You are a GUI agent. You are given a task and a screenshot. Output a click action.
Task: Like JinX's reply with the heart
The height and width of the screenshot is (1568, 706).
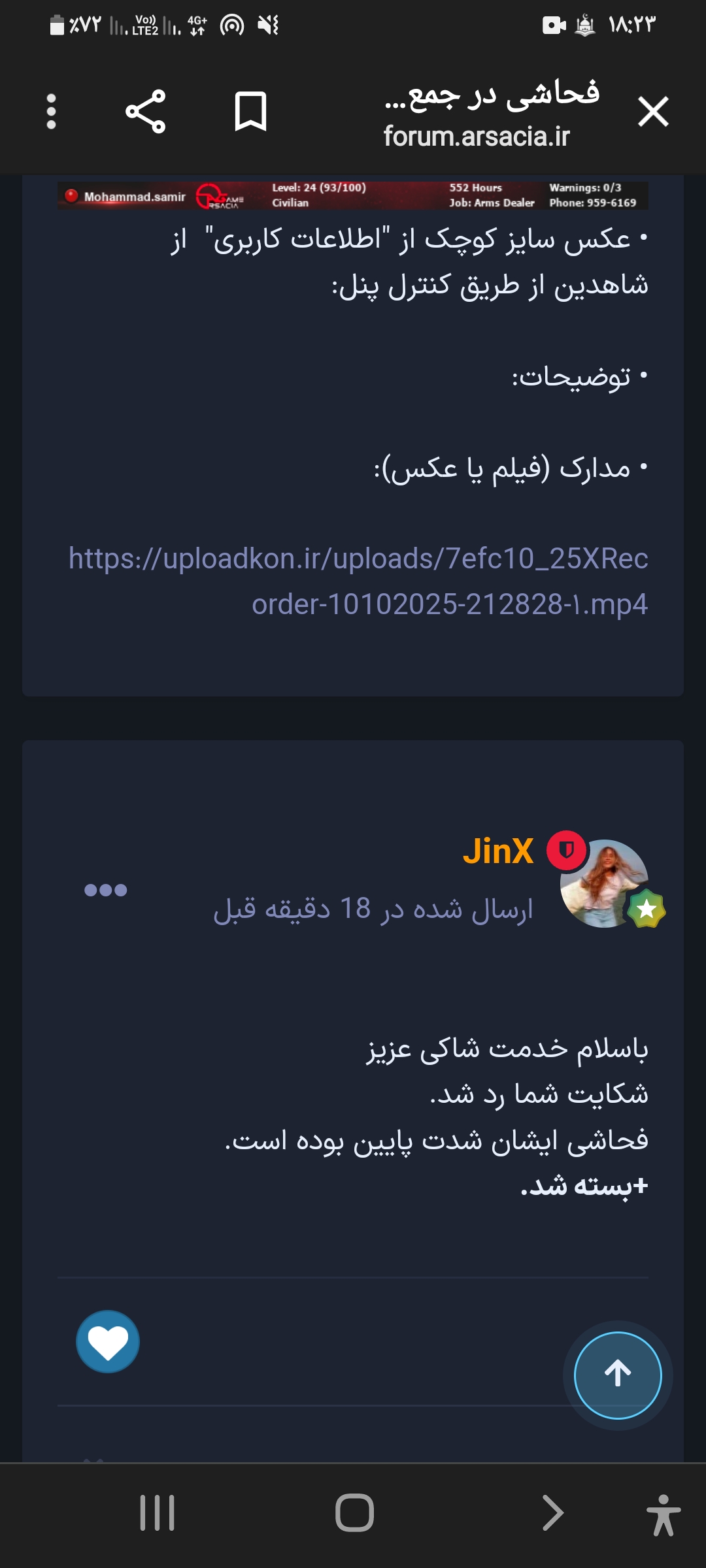tap(108, 1341)
